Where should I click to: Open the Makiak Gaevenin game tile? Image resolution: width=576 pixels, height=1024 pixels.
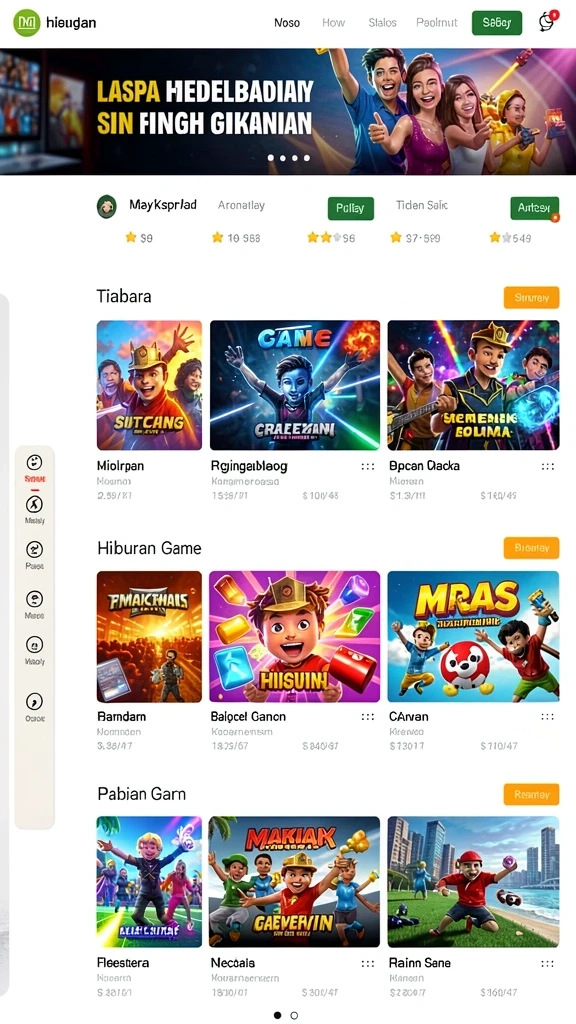coord(295,882)
